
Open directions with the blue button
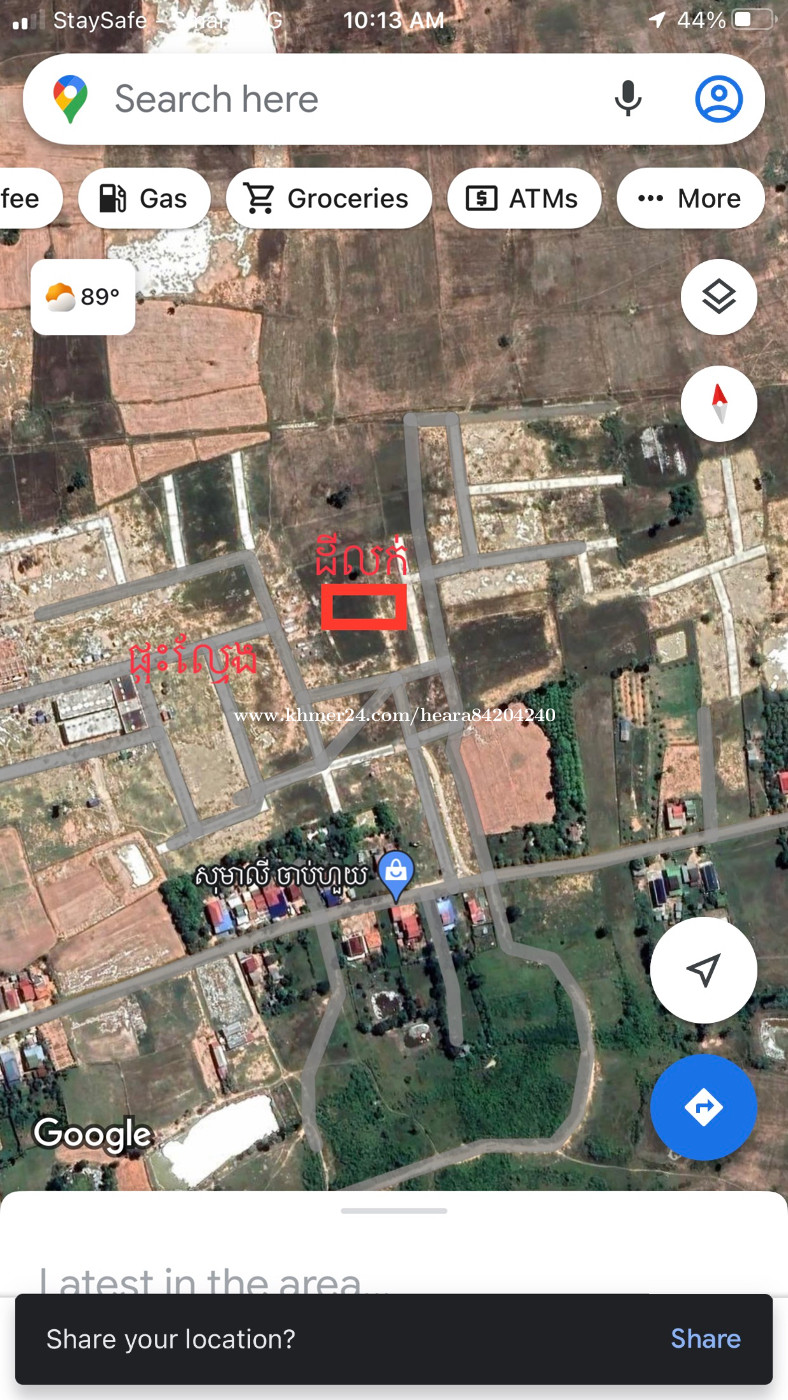click(x=704, y=1107)
